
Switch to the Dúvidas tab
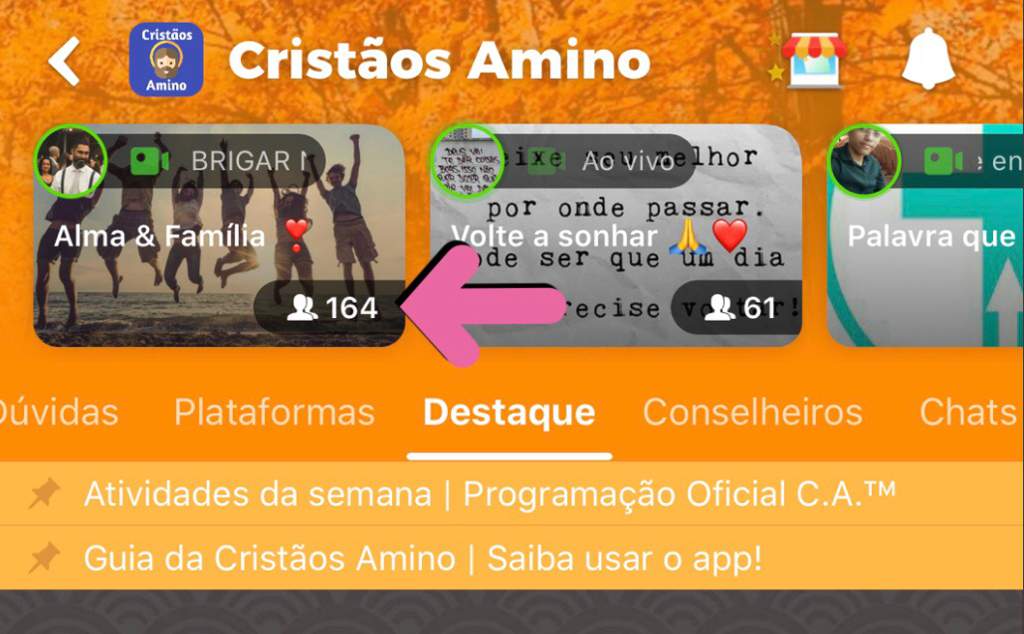(58, 412)
